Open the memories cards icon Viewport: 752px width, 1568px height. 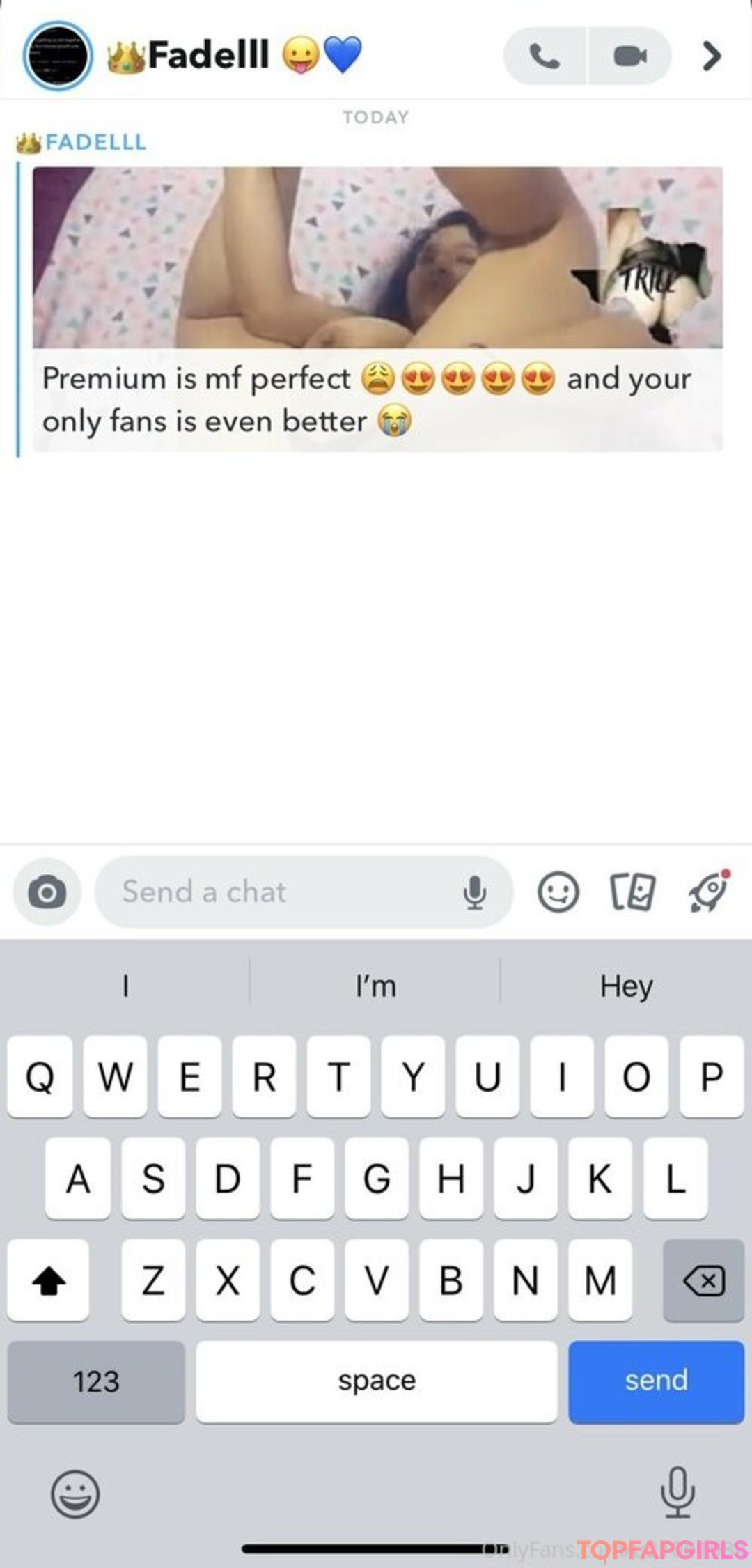pos(632,892)
